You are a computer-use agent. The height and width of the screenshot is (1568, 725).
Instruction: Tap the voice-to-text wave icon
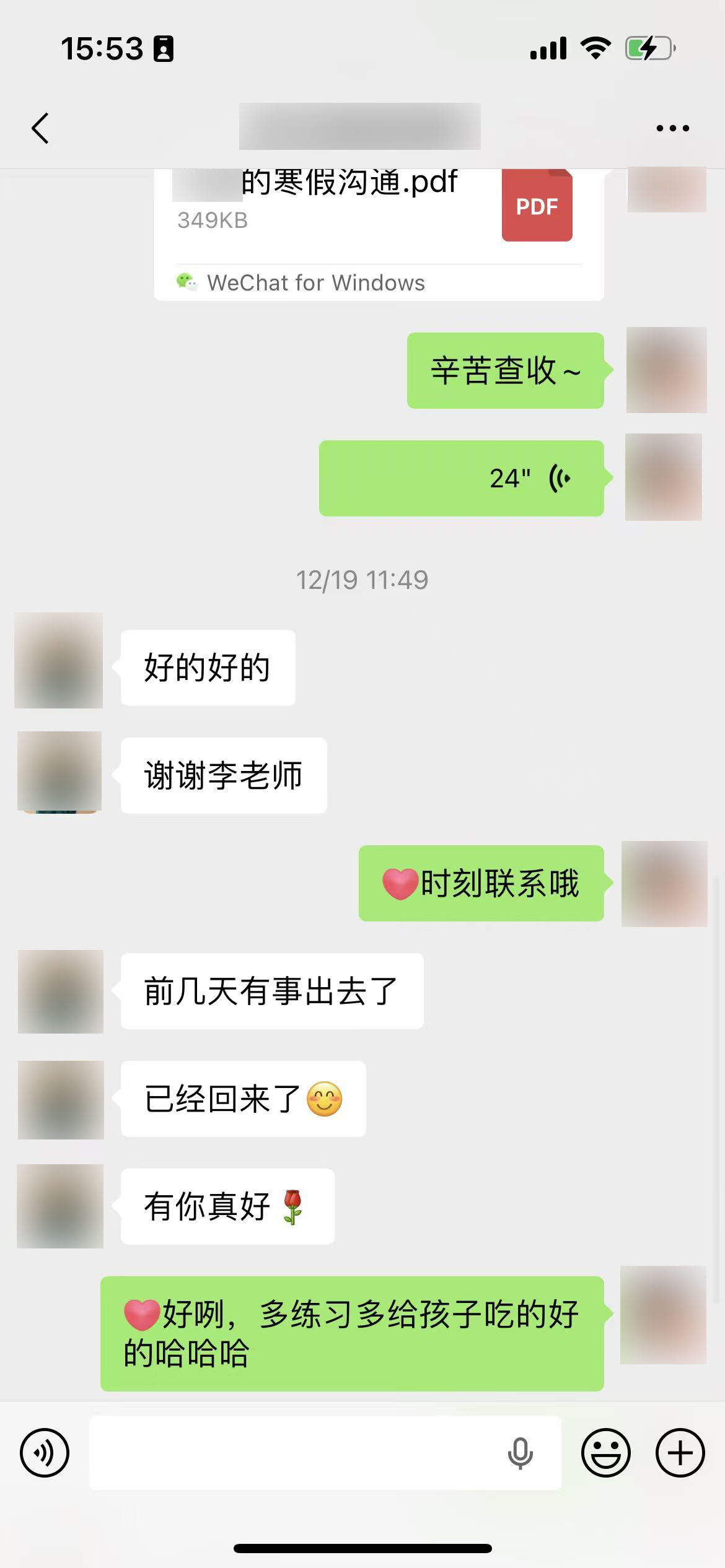[46, 1452]
